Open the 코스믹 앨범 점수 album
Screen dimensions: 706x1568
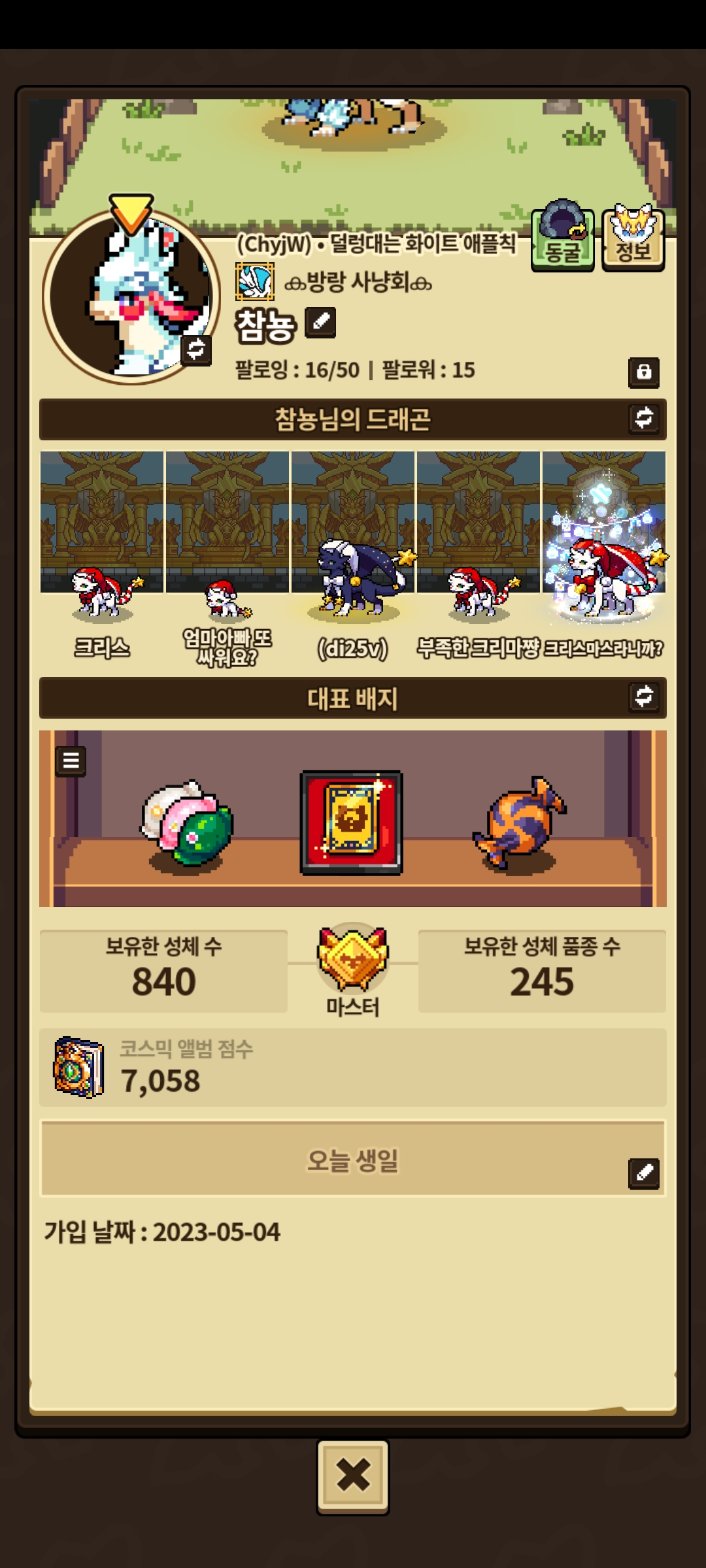pyautogui.click(x=78, y=1068)
